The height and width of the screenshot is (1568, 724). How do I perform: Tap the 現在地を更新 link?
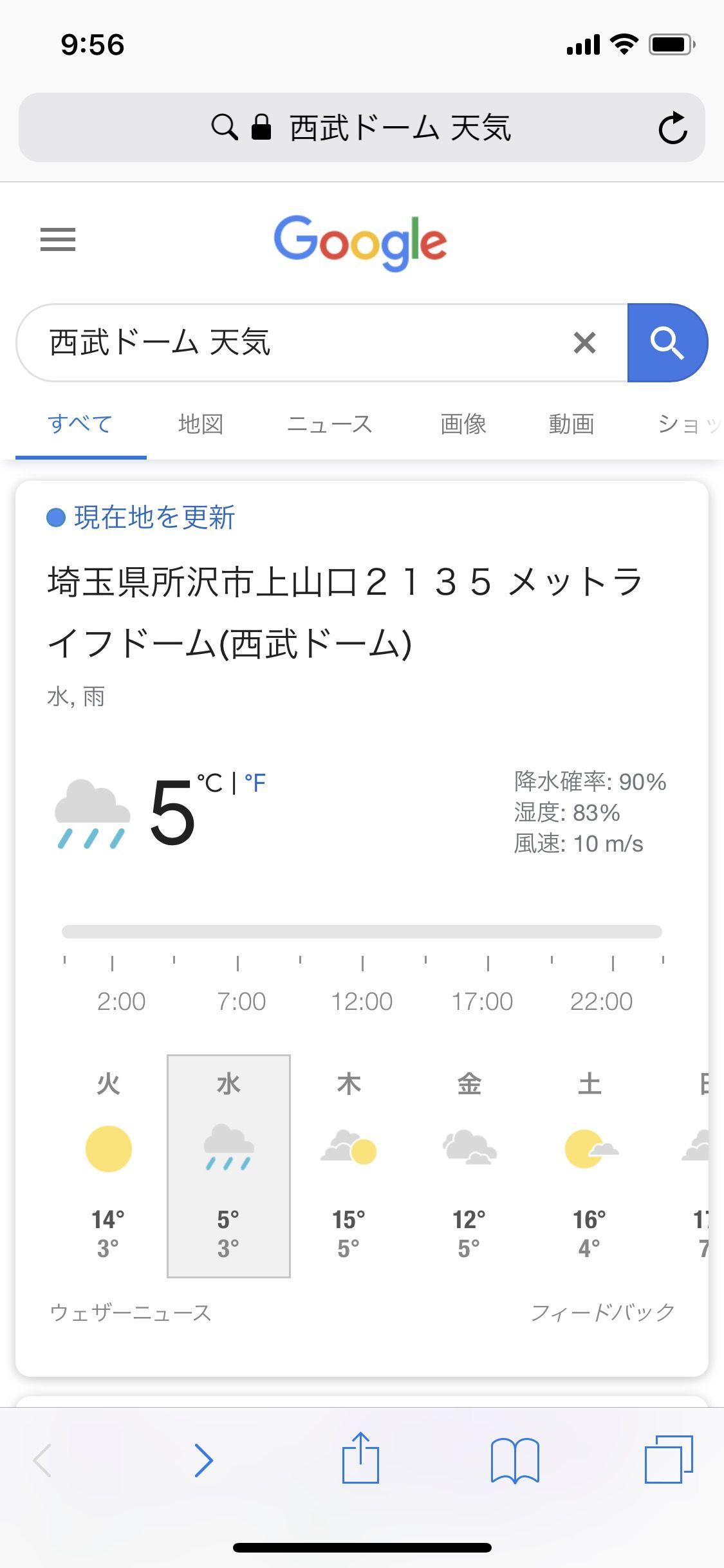[x=154, y=518]
